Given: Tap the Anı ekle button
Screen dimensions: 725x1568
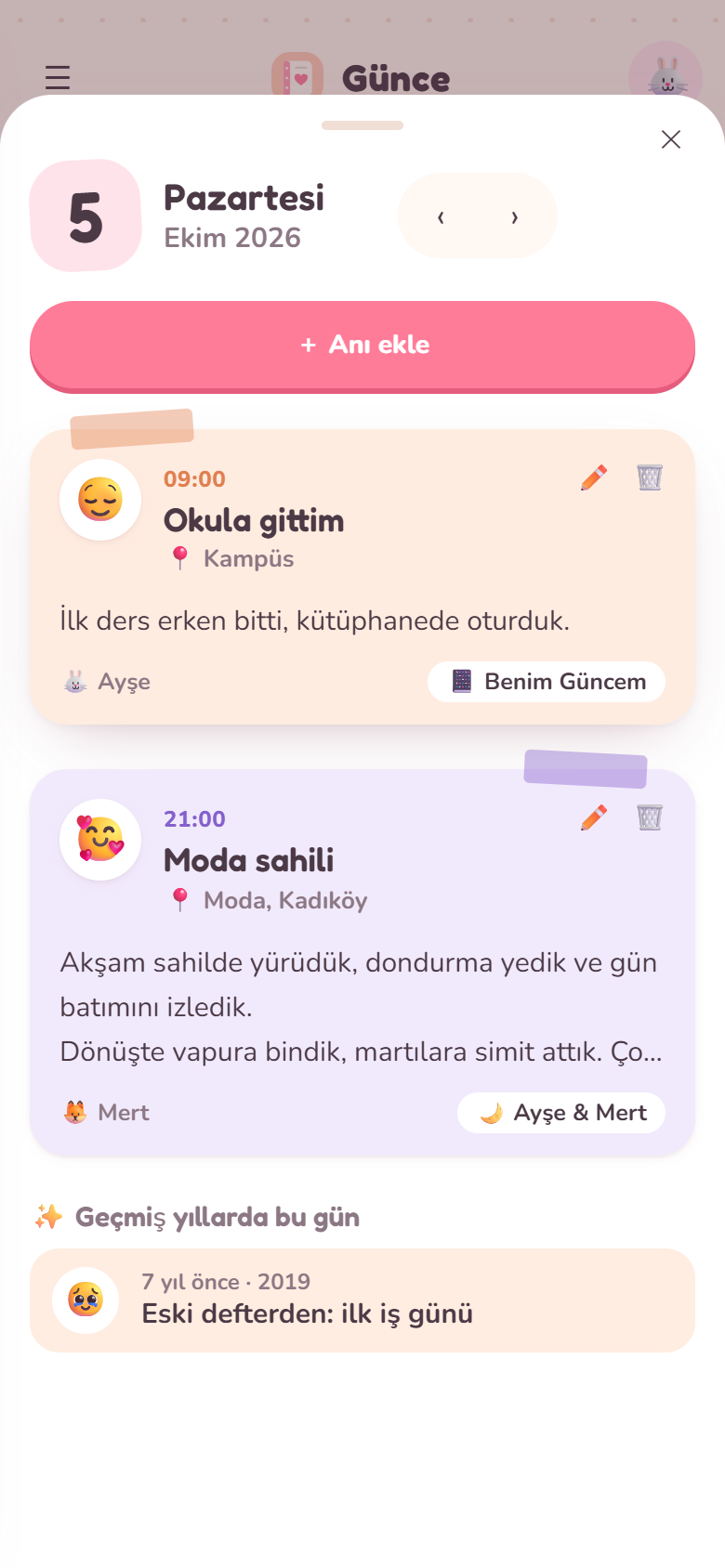Looking at the screenshot, I should tap(362, 345).
